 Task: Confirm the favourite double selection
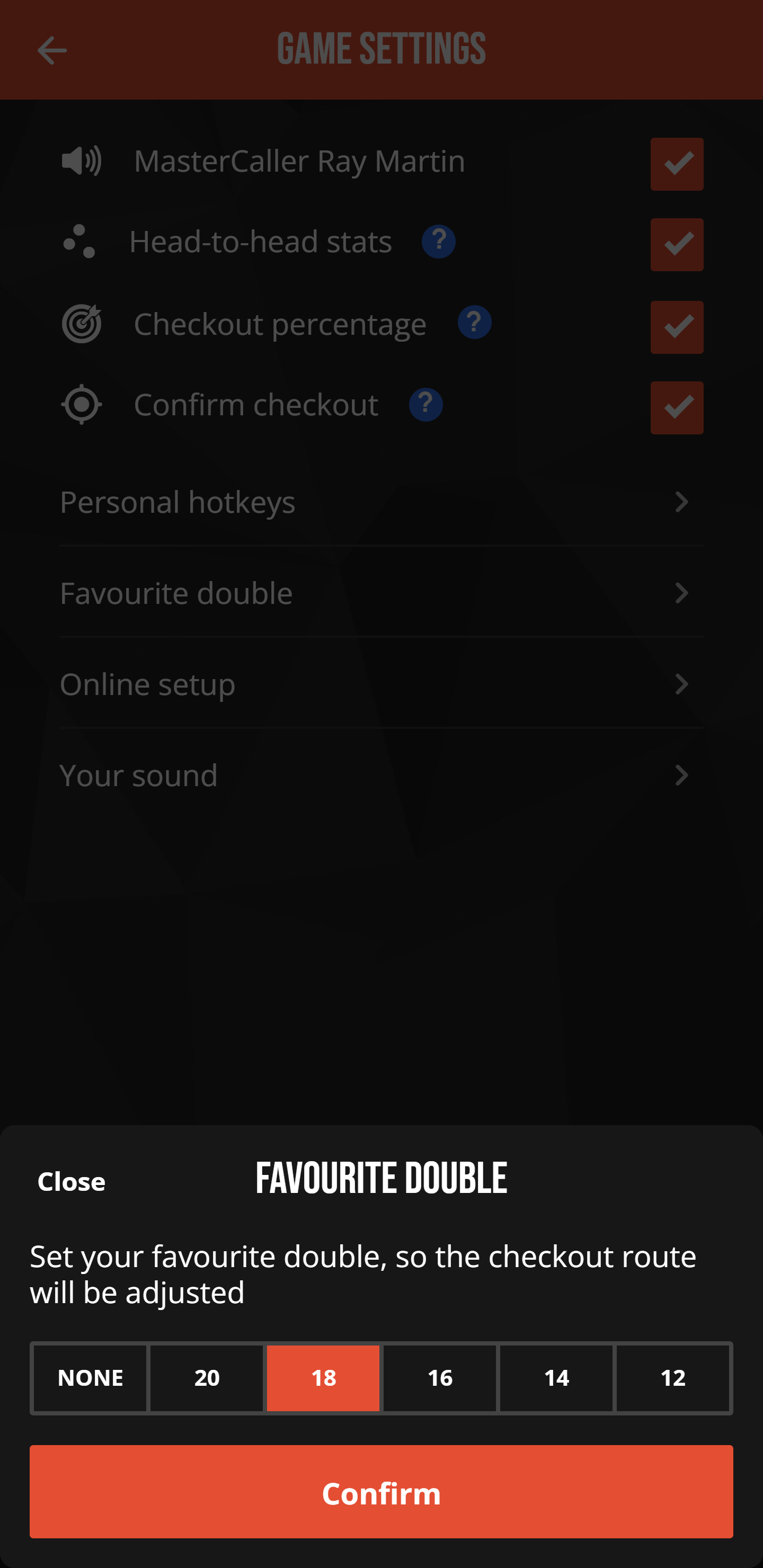point(381,1493)
